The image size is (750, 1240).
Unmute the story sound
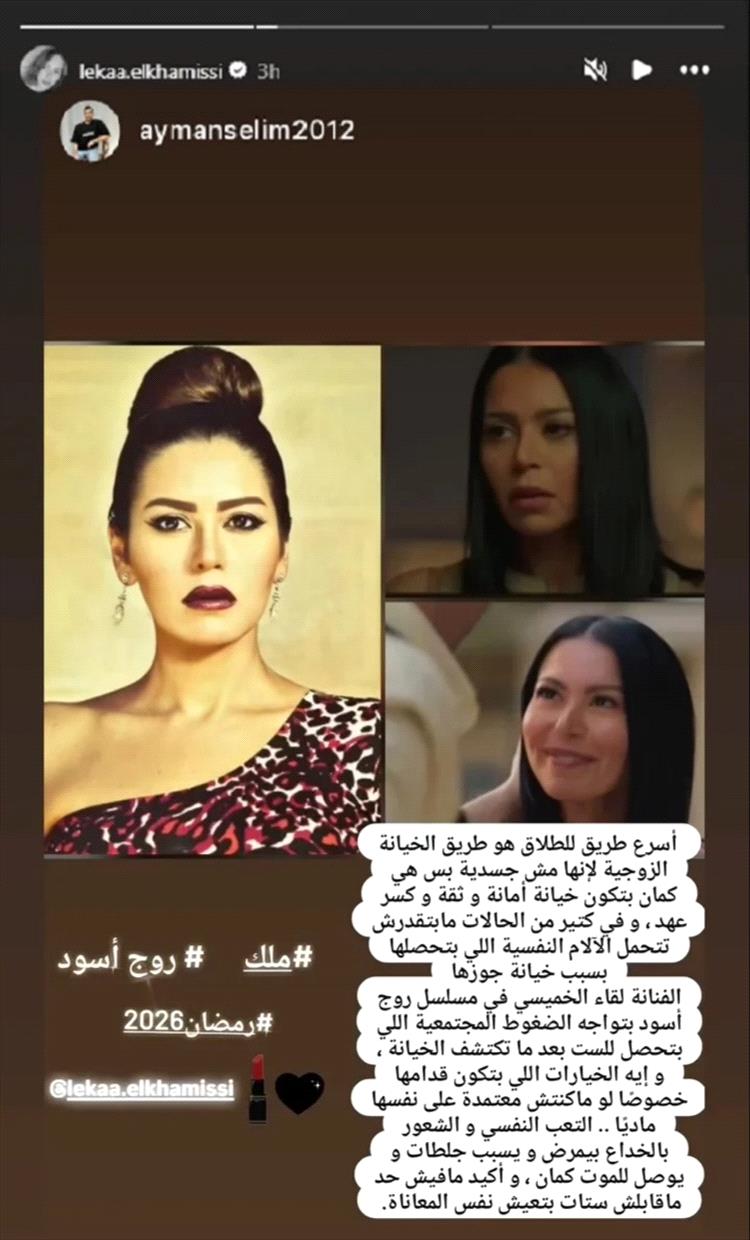coord(595,70)
